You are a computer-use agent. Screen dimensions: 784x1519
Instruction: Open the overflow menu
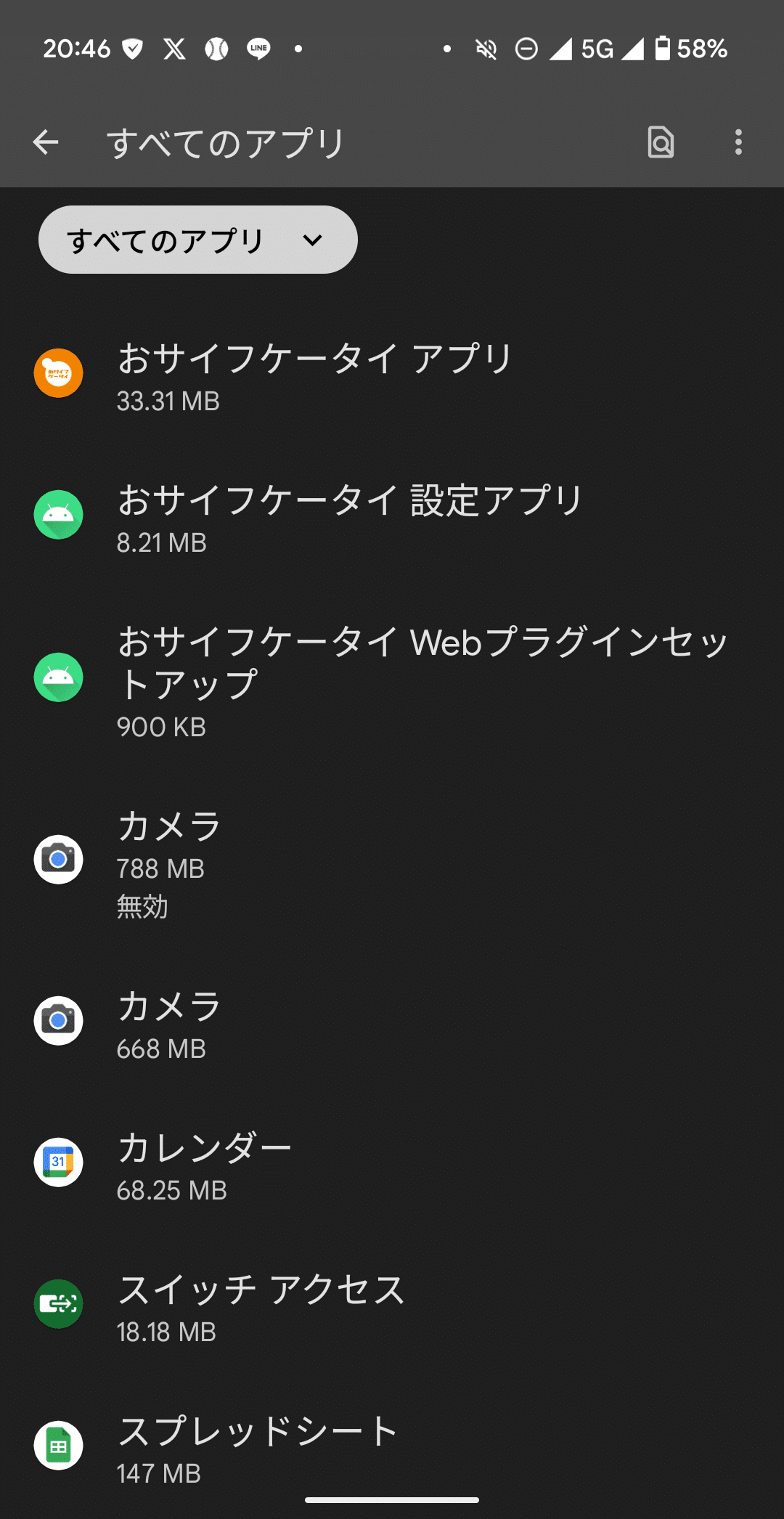738,142
